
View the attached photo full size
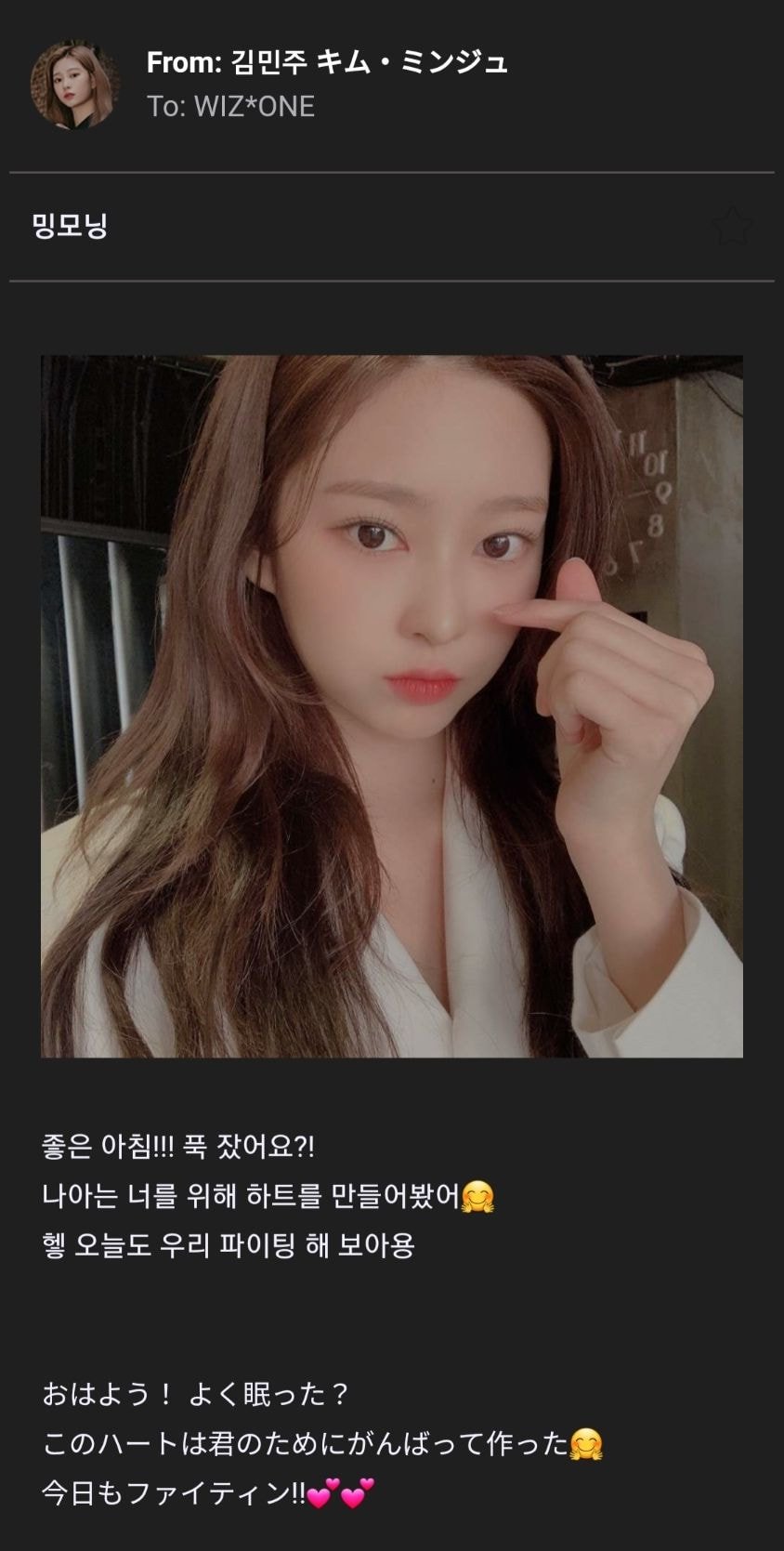tap(391, 706)
